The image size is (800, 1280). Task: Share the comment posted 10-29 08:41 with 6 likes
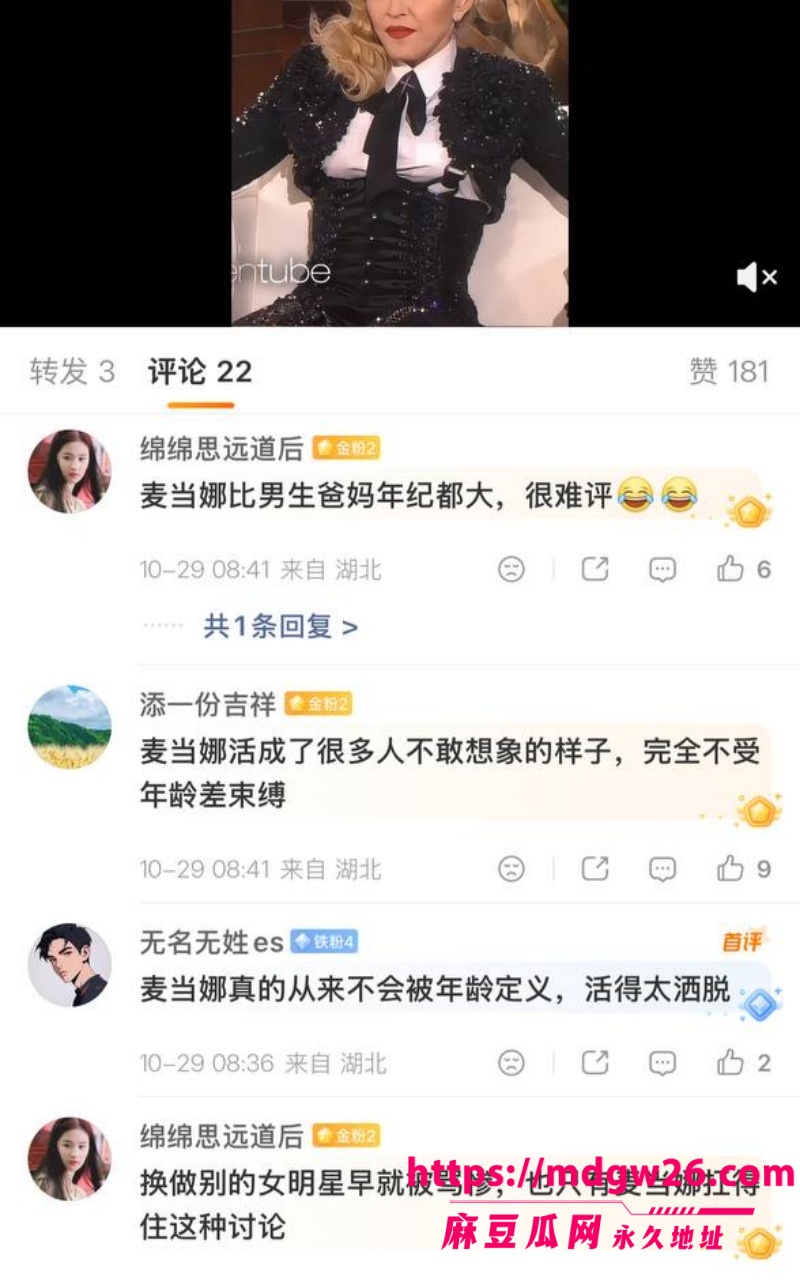[x=595, y=570]
